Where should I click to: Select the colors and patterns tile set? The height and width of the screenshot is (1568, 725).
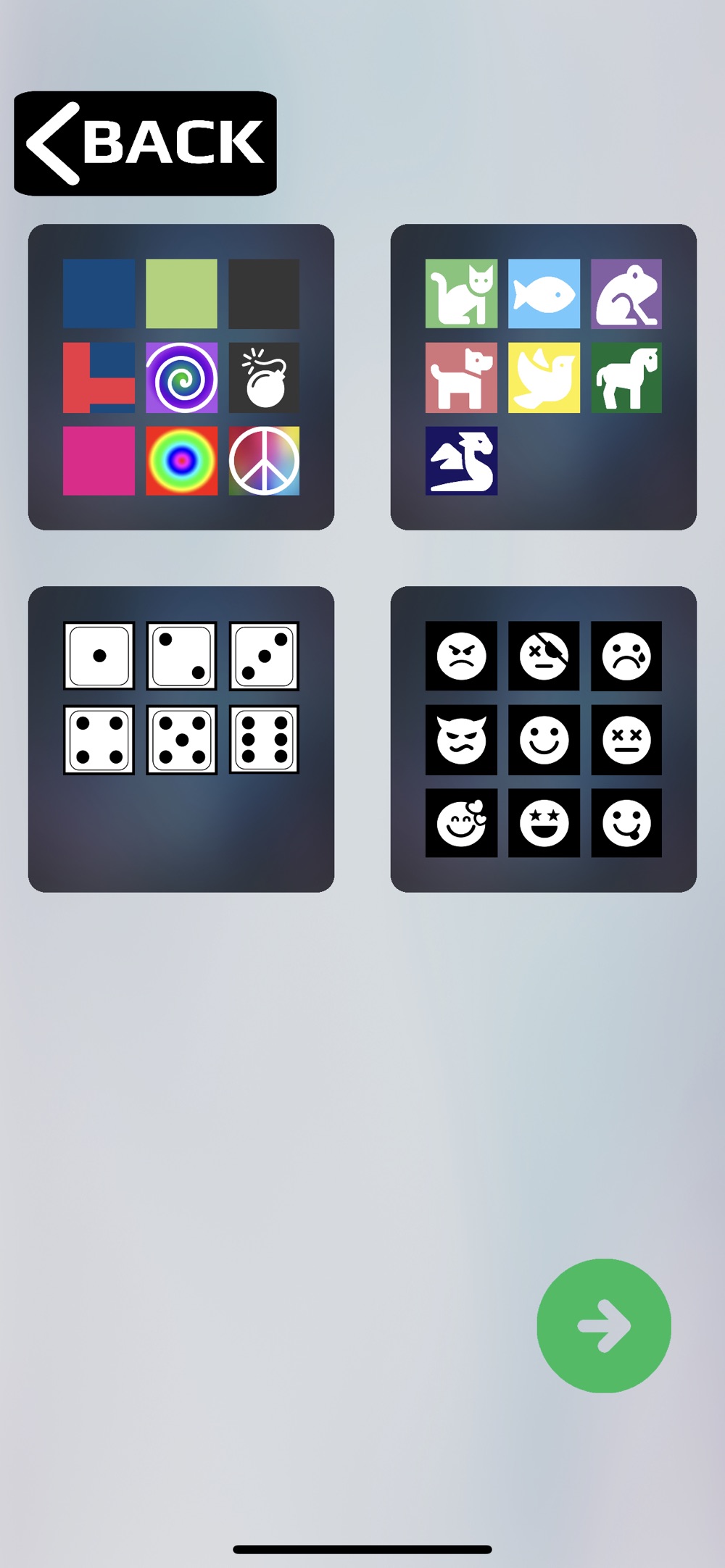(181, 377)
